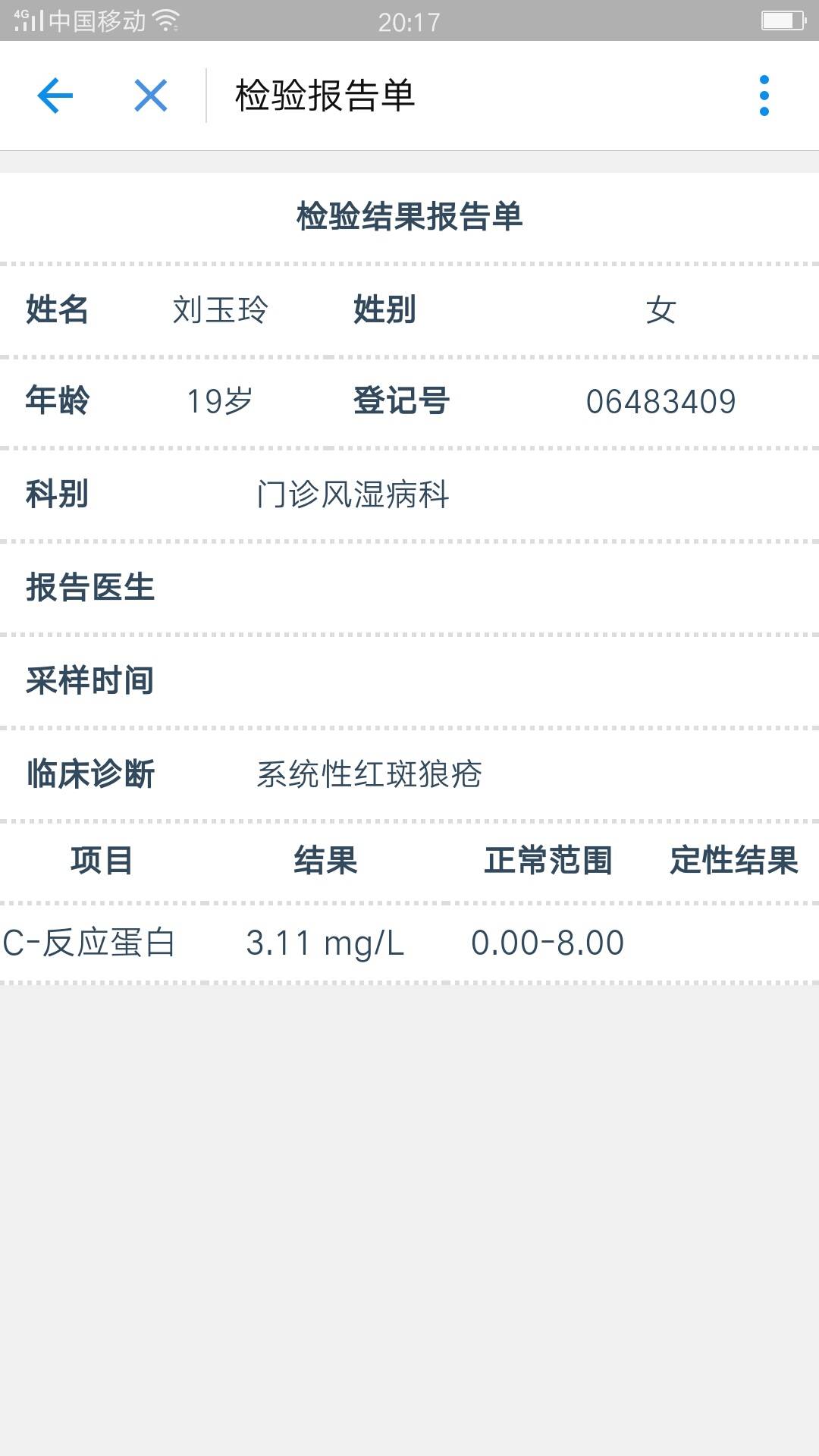Viewport: 819px width, 1456px height.
Task: Go back from the 检验报告单 page
Action: [x=55, y=96]
